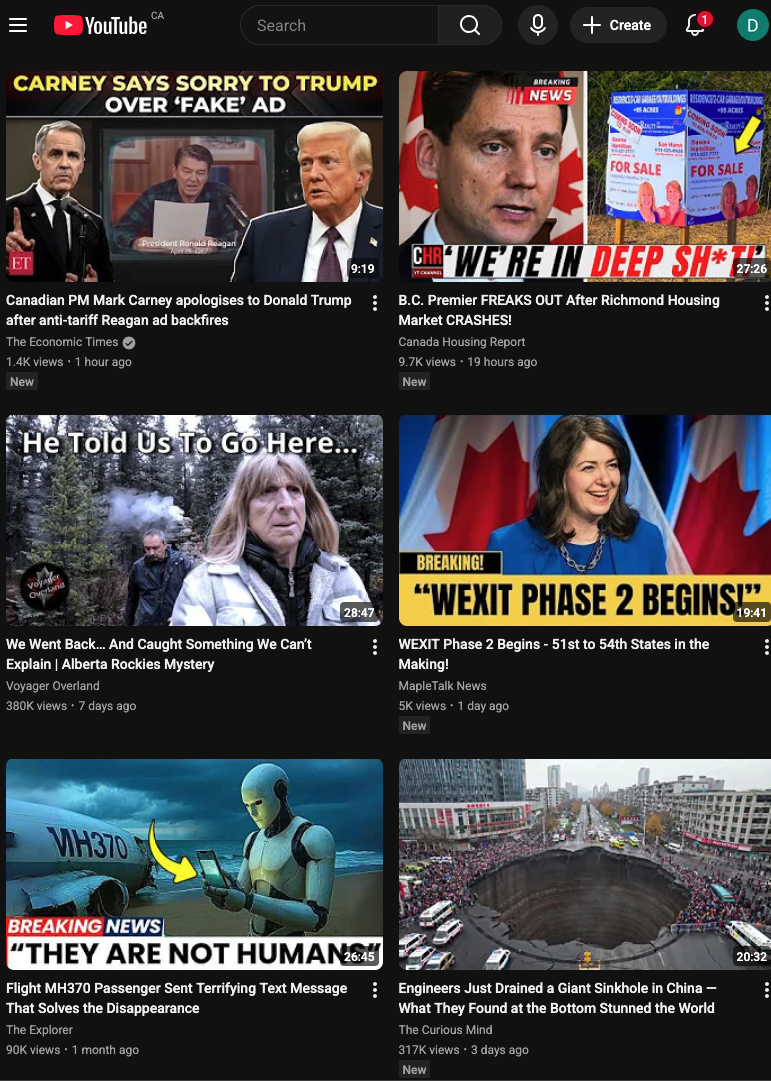
Task: Start voice search with microphone
Action: click(x=538, y=25)
